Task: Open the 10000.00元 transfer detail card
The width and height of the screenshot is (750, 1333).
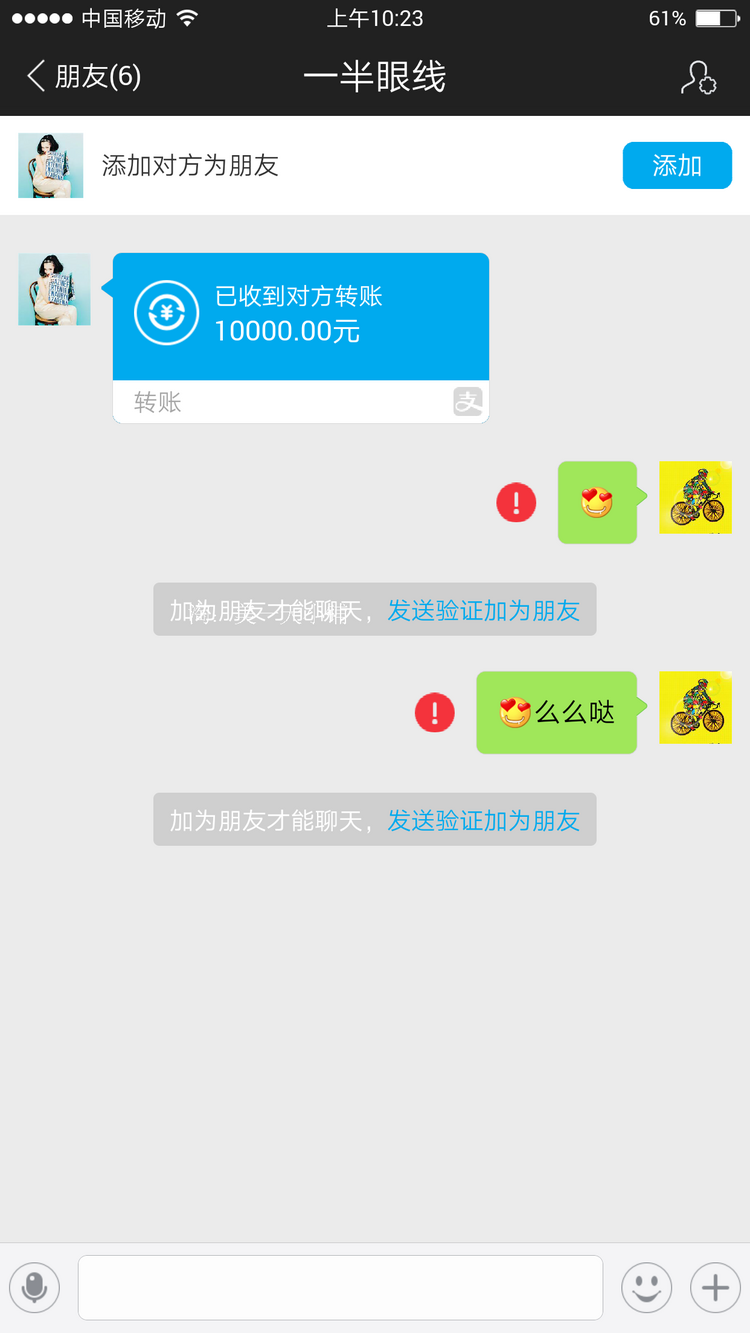Action: coord(300,317)
